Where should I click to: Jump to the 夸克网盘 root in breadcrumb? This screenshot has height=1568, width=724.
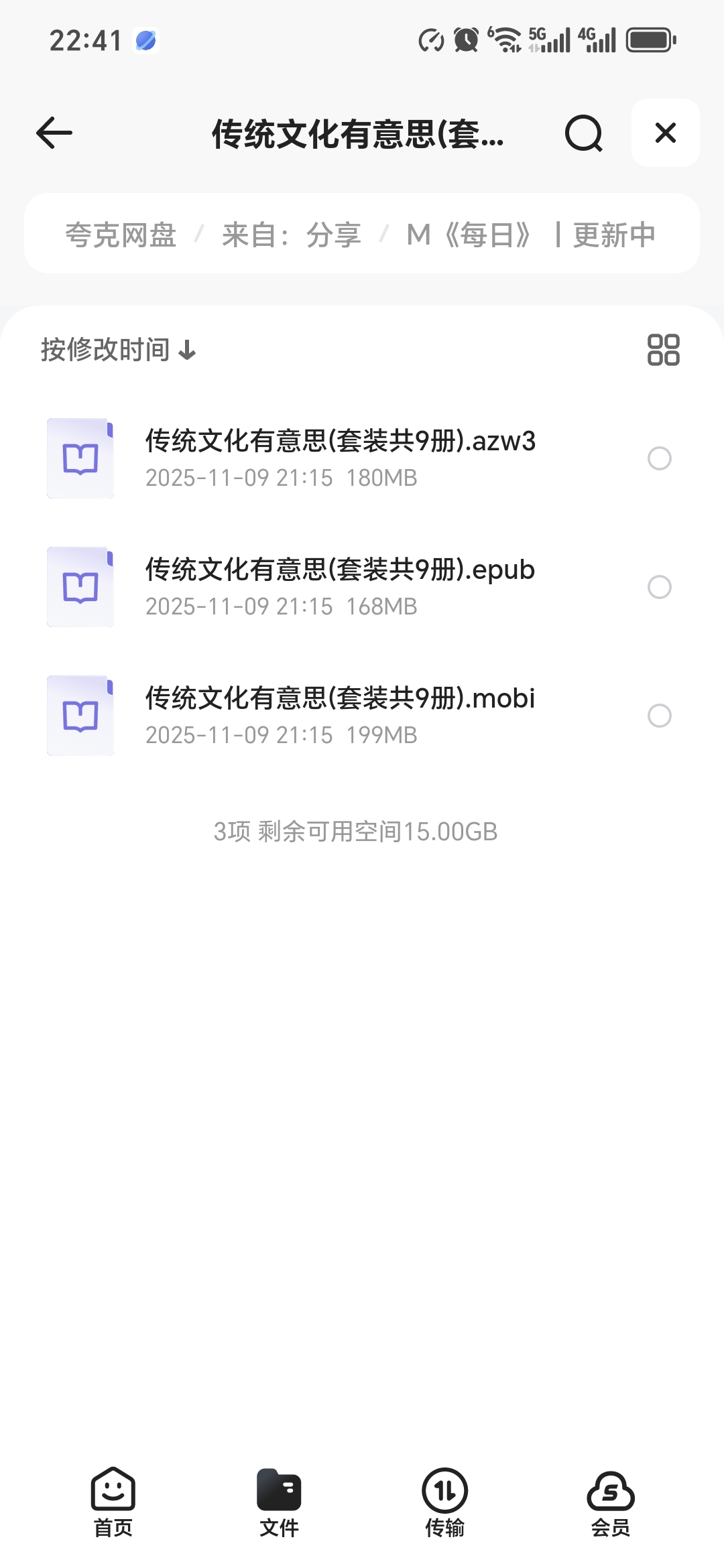121,235
